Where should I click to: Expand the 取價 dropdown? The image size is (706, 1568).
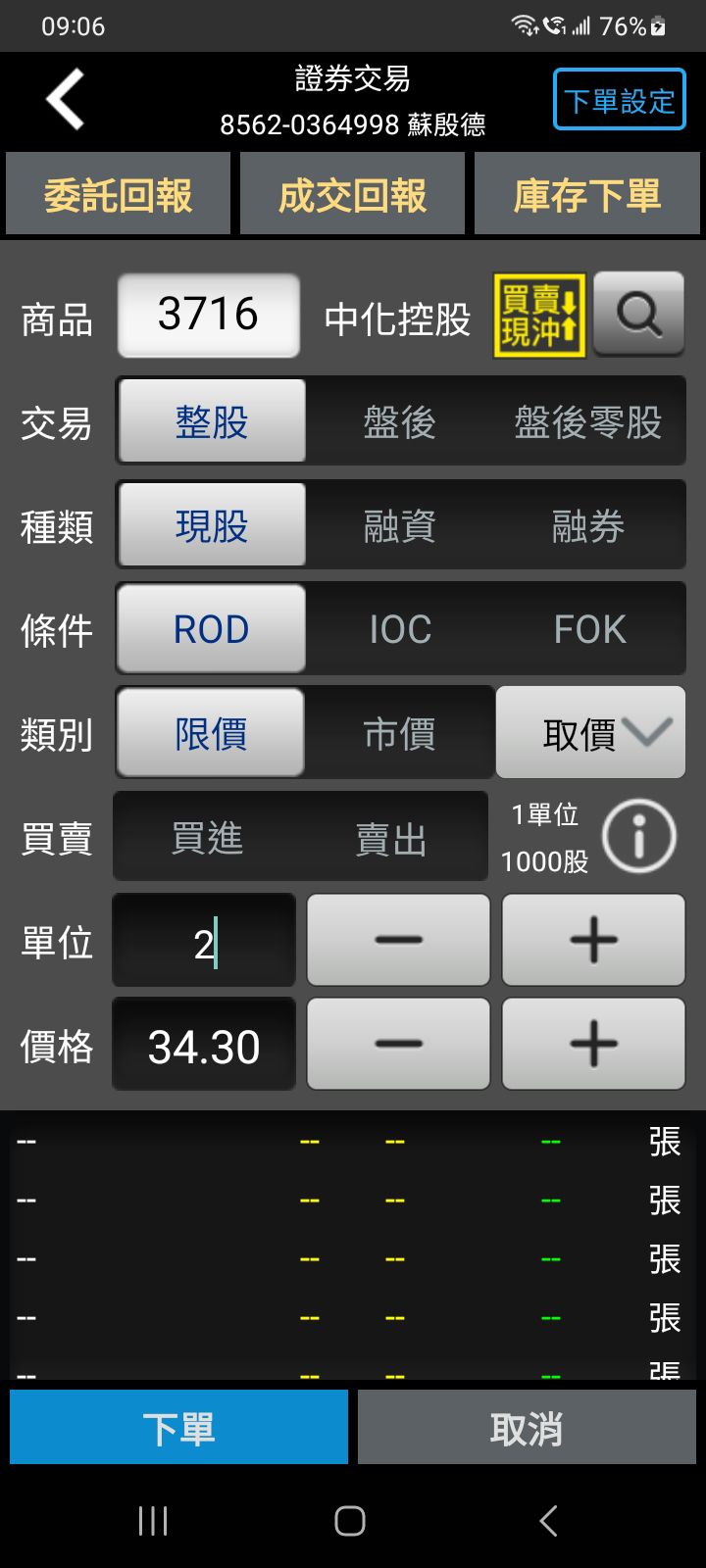[590, 733]
